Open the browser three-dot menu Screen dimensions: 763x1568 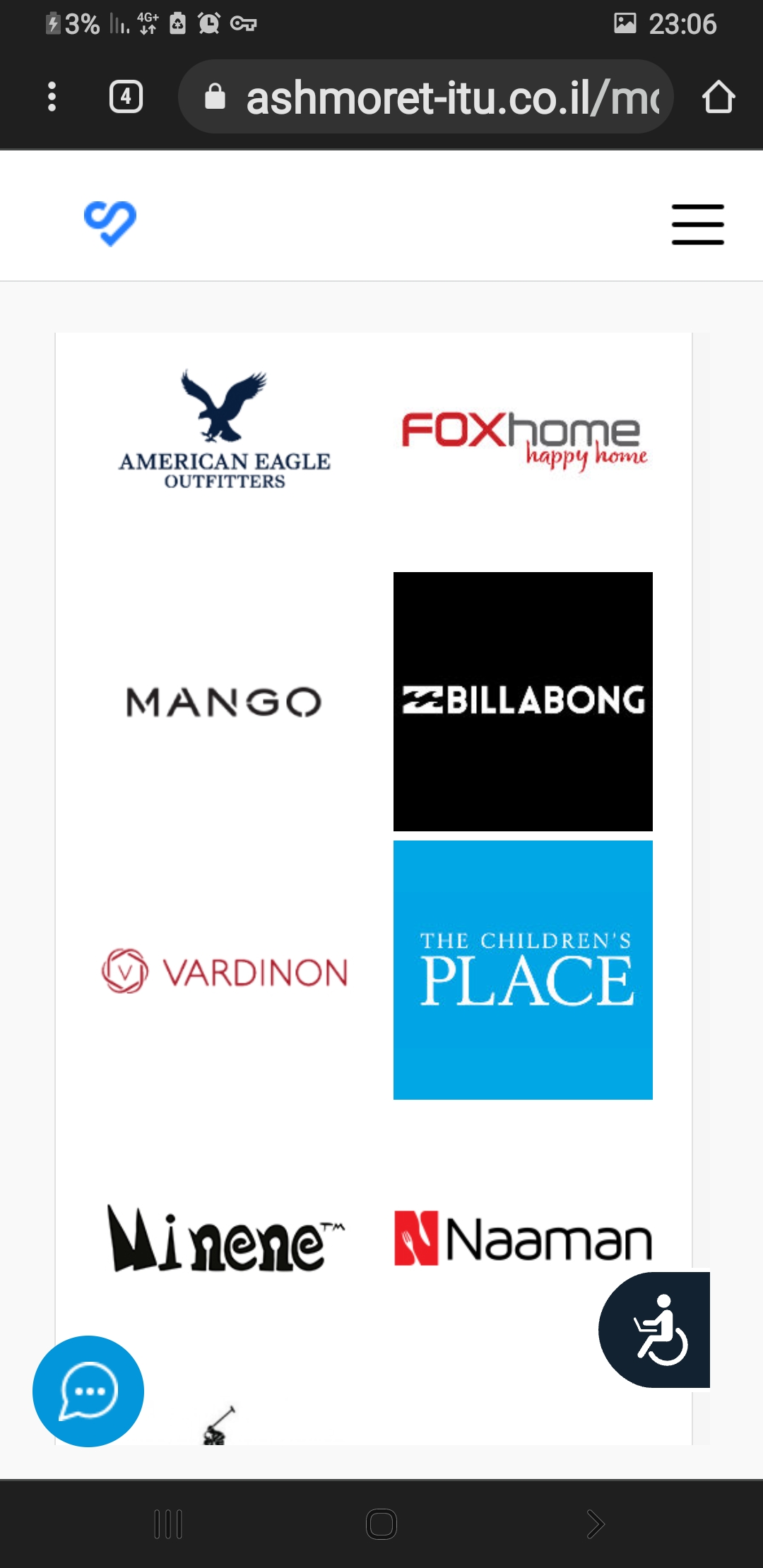[x=52, y=97]
